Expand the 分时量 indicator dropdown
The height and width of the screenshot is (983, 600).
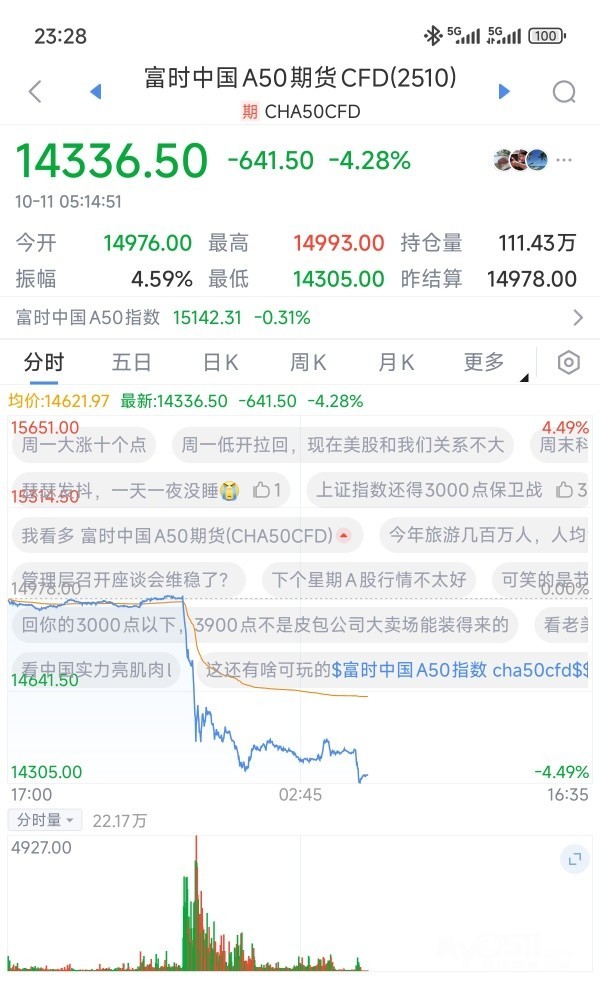[x=46, y=820]
